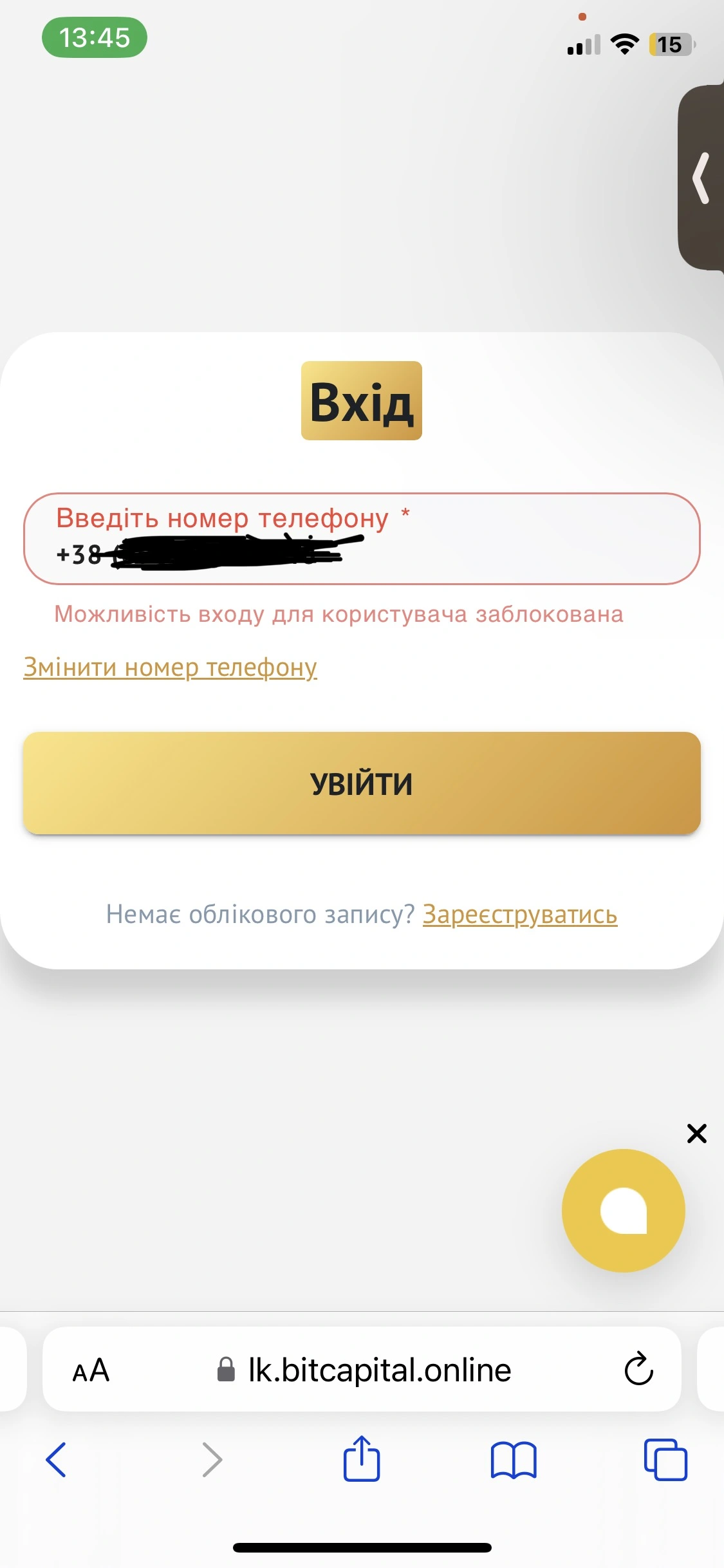Viewport: 724px width, 1568px height.
Task: Open Safari's AA text size menu
Action: (x=91, y=1370)
